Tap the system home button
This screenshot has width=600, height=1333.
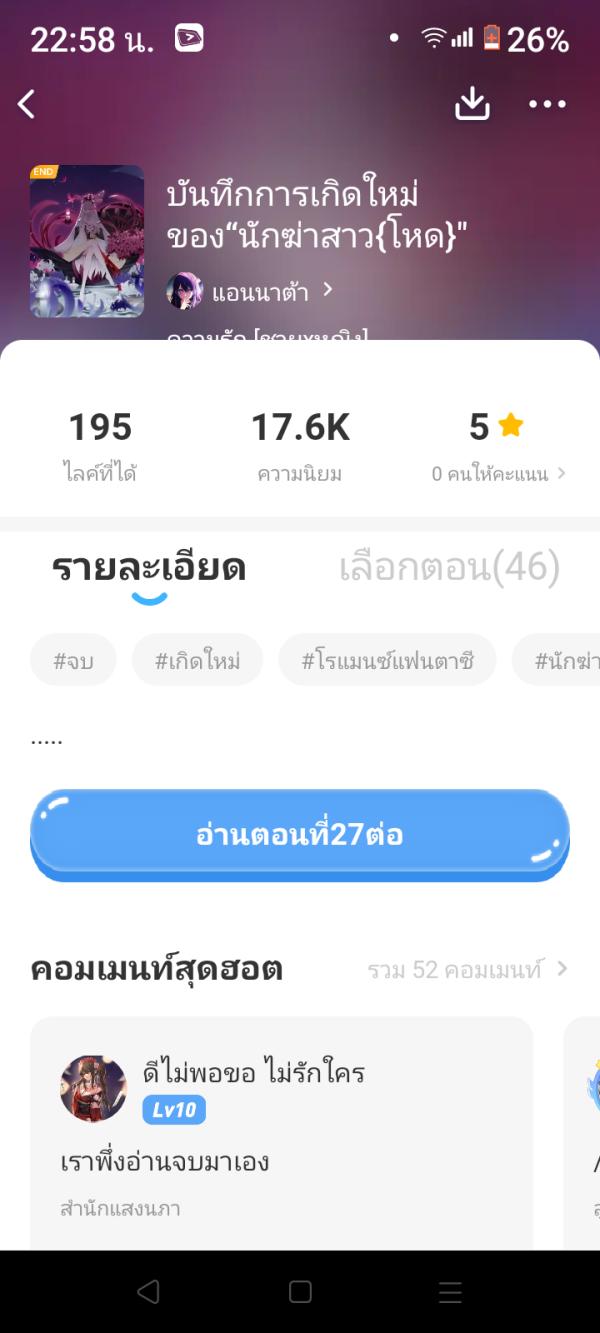click(300, 1291)
